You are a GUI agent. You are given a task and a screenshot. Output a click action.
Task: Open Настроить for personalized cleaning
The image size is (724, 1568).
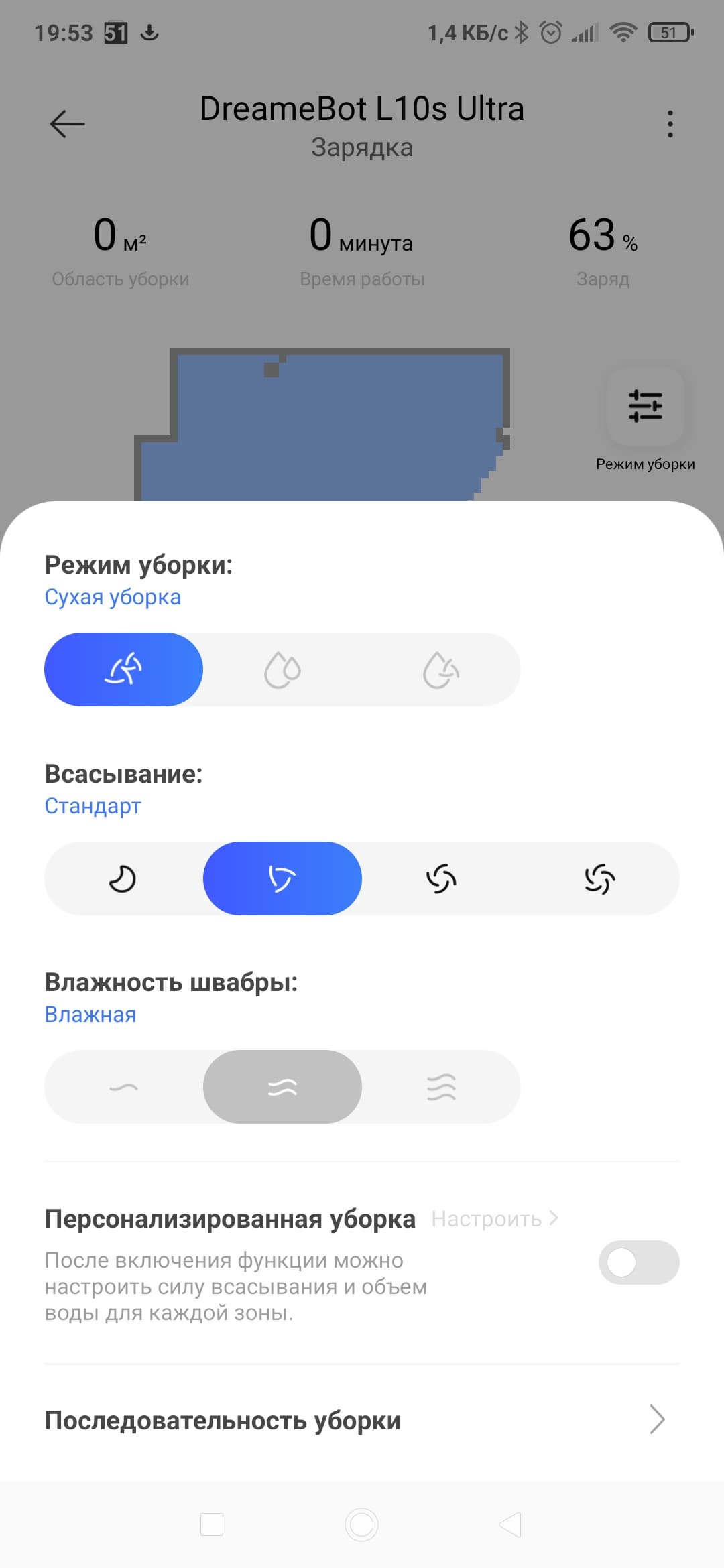pyautogui.click(x=495, y=1219)
